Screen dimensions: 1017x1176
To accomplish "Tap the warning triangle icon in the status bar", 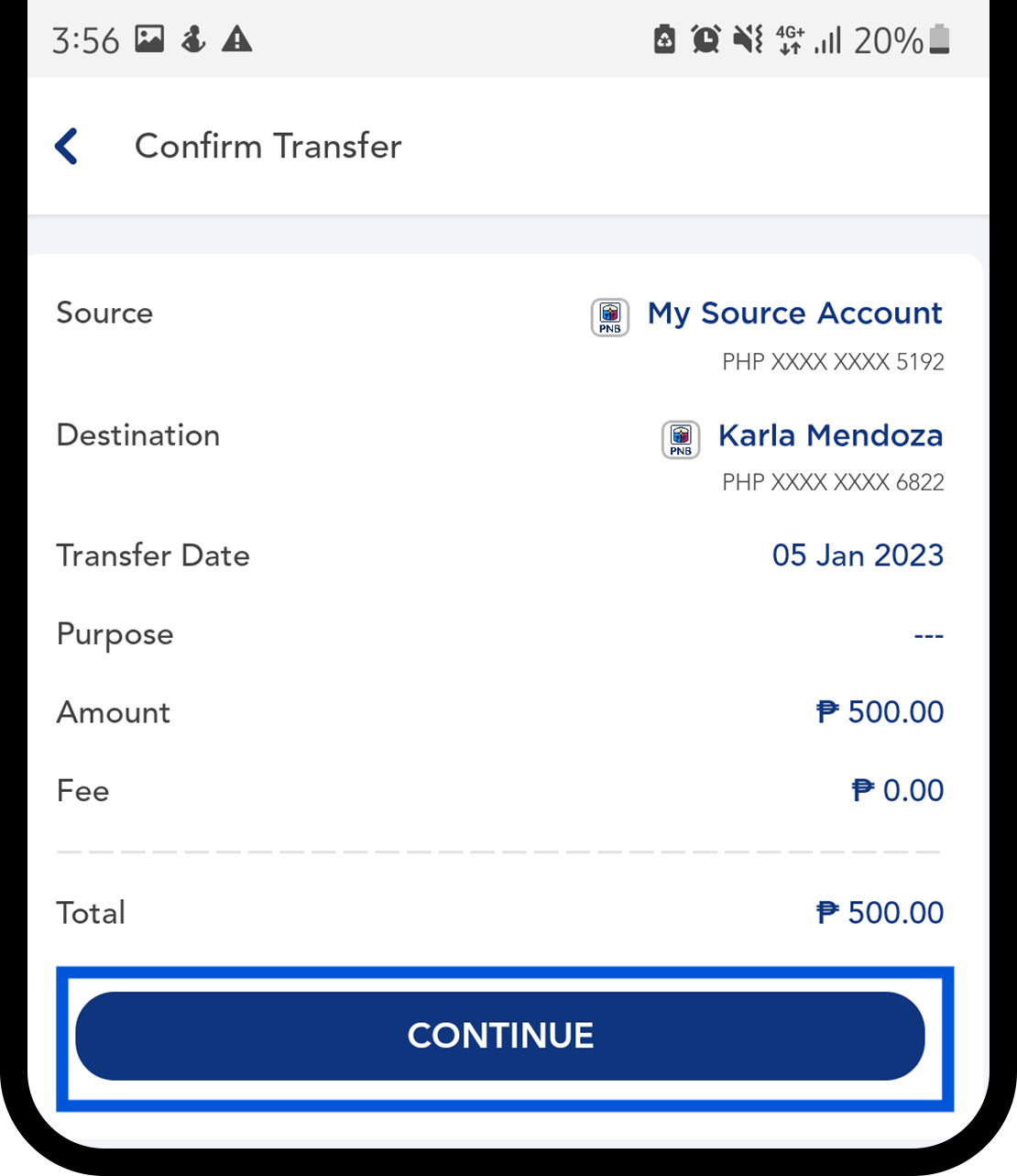I will (x=236, y=38).
